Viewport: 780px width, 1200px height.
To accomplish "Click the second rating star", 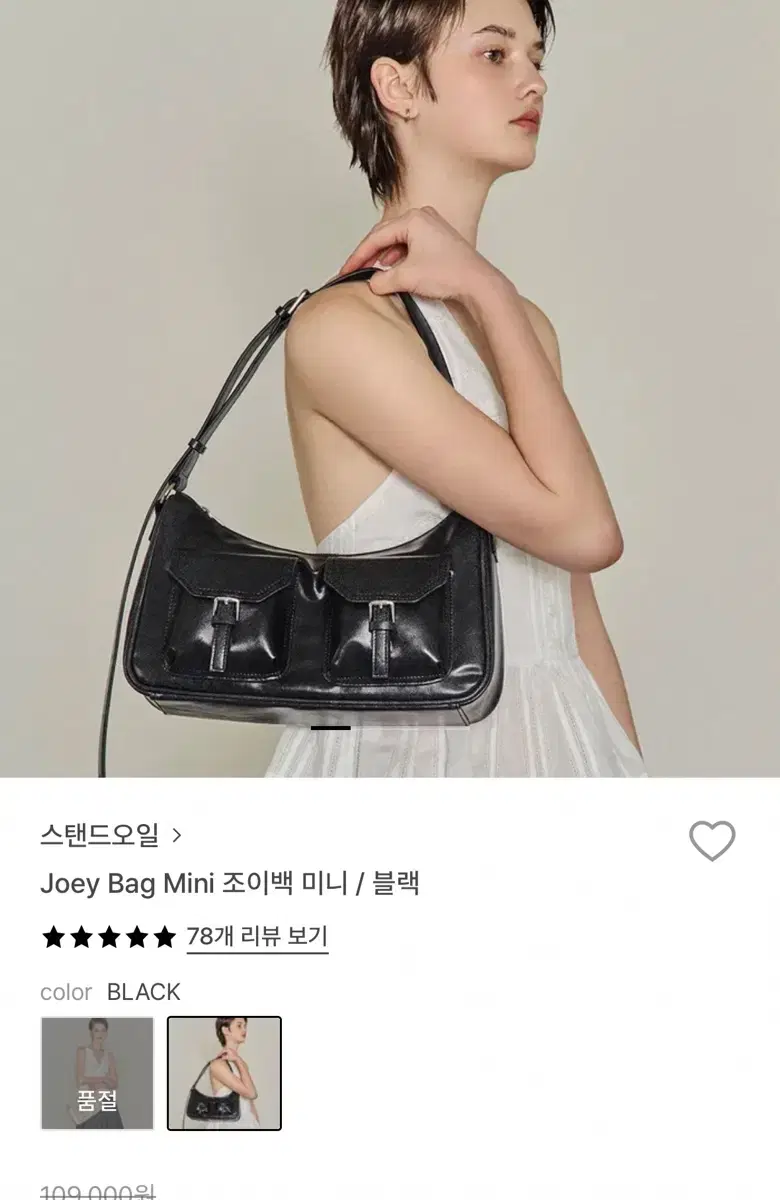I will click(x=79, y=938).
